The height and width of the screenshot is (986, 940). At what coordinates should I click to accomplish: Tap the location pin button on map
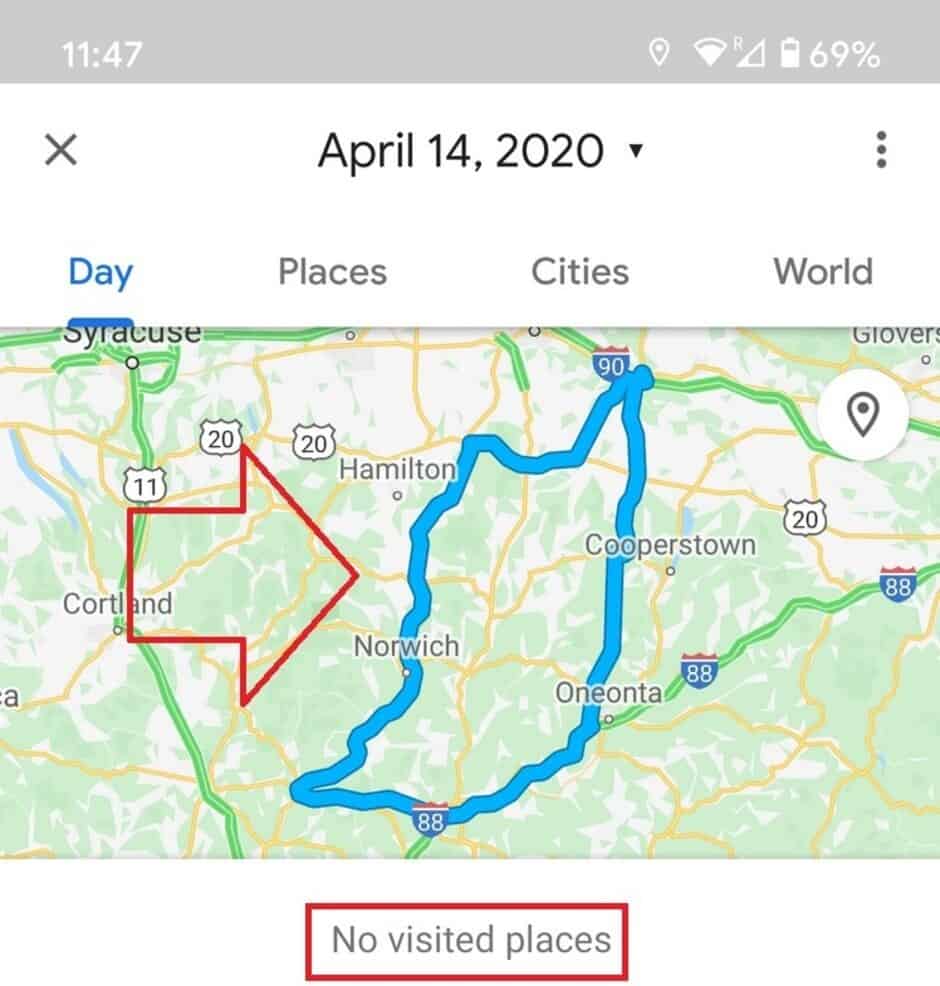(x=863, y=413)
